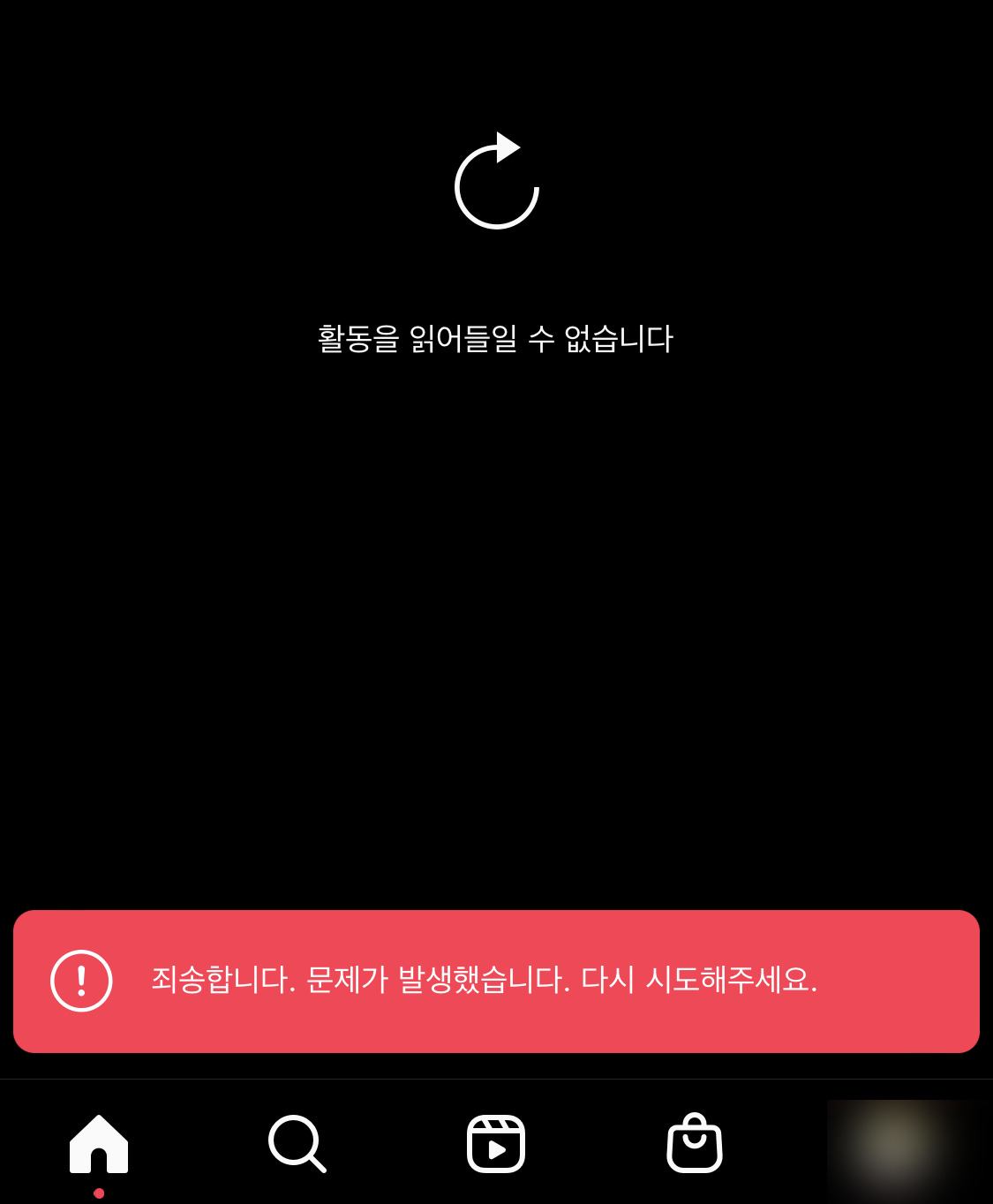The width and height of the screenshot is (993, 1204).
Task: Tap the '활동을 읽어들일 수 없습니다' text
Action: click(496, 337)
